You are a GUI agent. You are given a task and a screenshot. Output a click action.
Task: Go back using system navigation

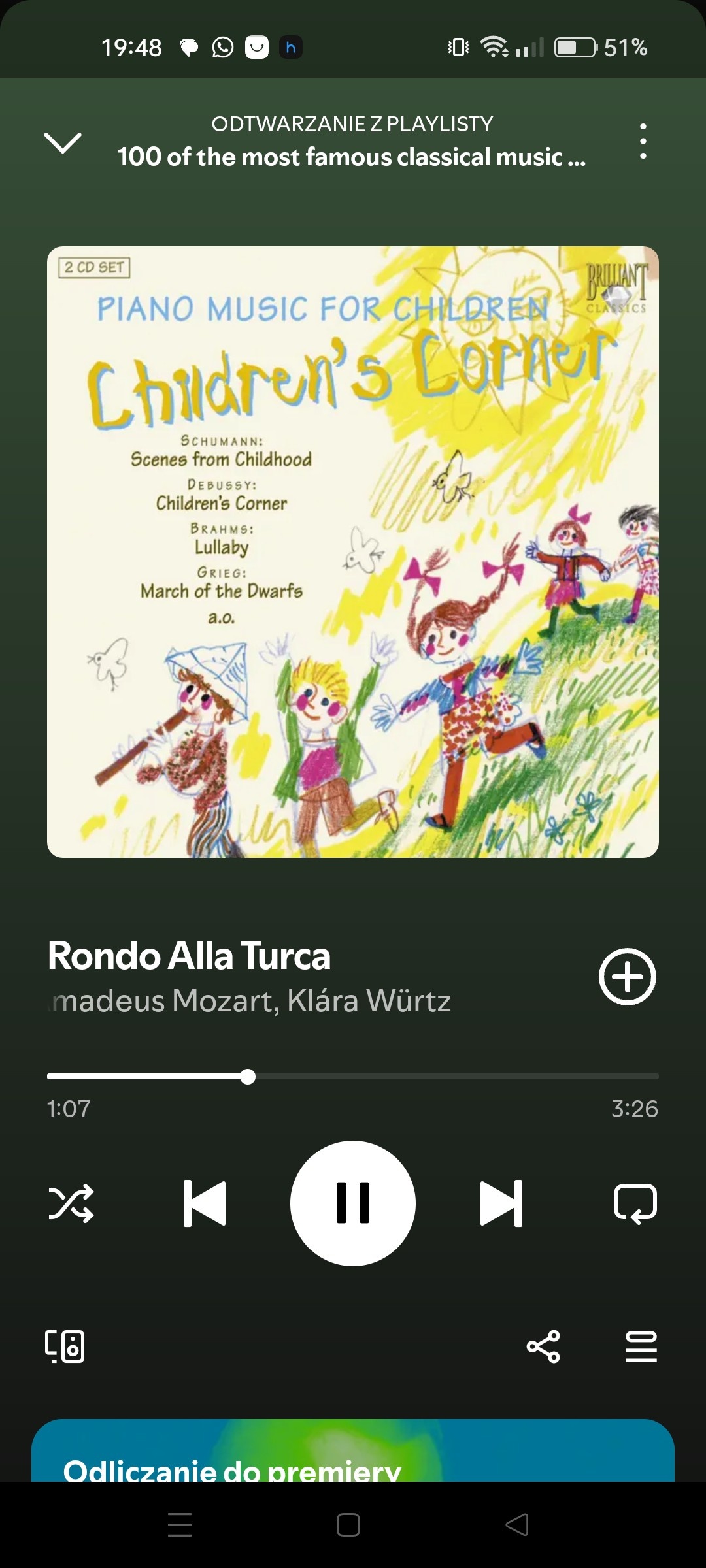(x=517, y=1525)
